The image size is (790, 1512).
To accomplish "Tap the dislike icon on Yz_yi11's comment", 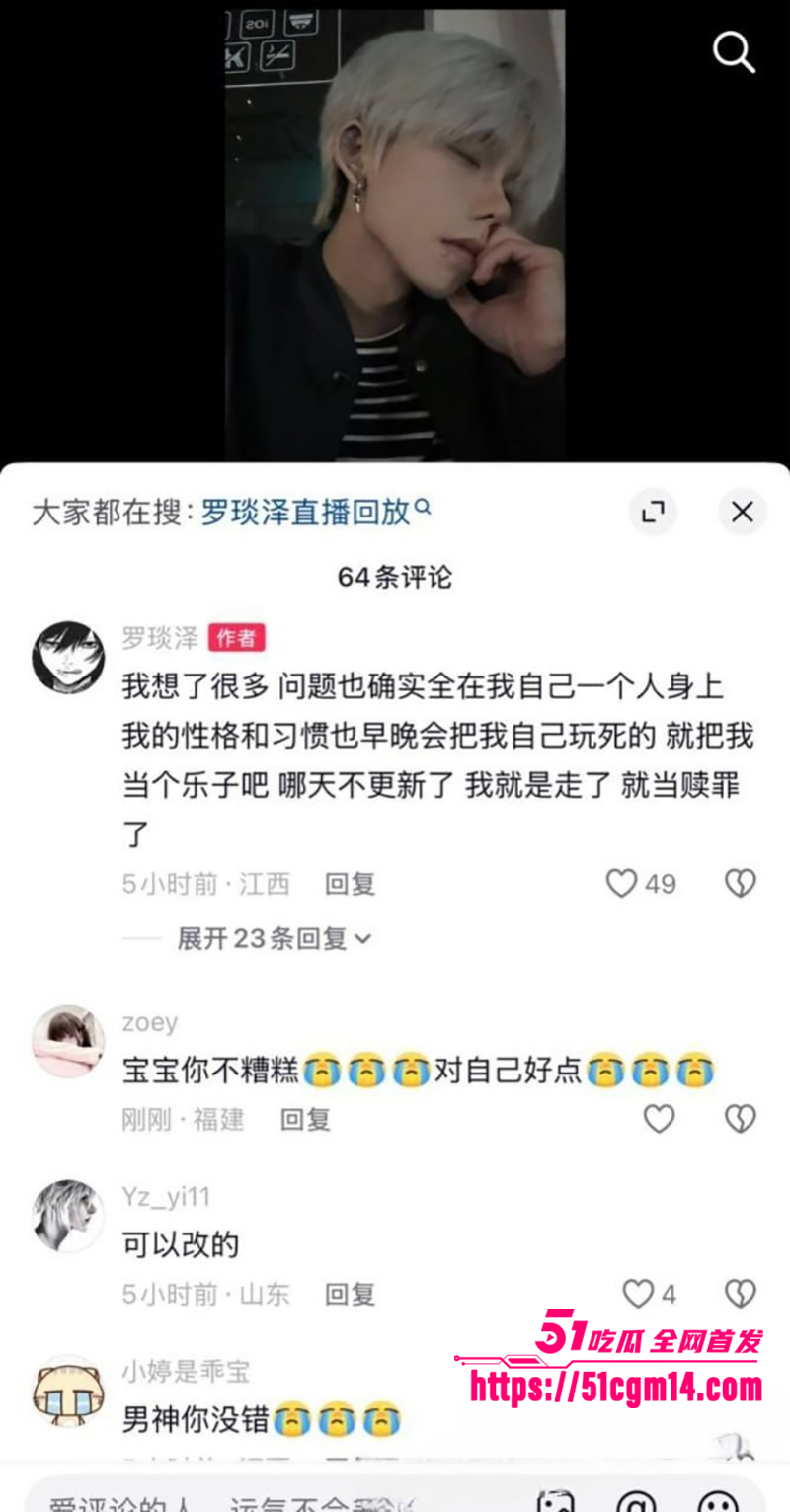I will tap(741, 1293).
